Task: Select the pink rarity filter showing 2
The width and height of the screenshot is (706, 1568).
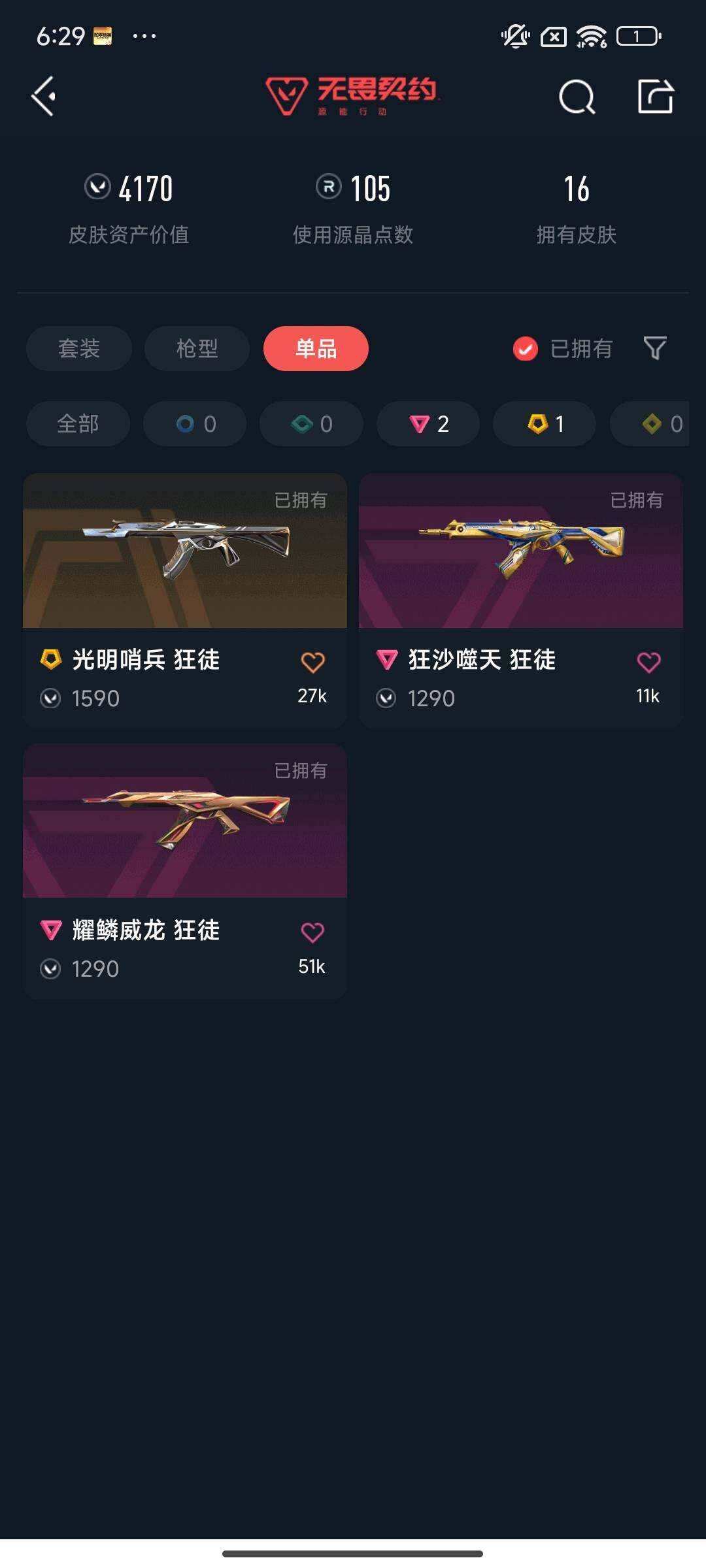Action: (x=428, y=423)
